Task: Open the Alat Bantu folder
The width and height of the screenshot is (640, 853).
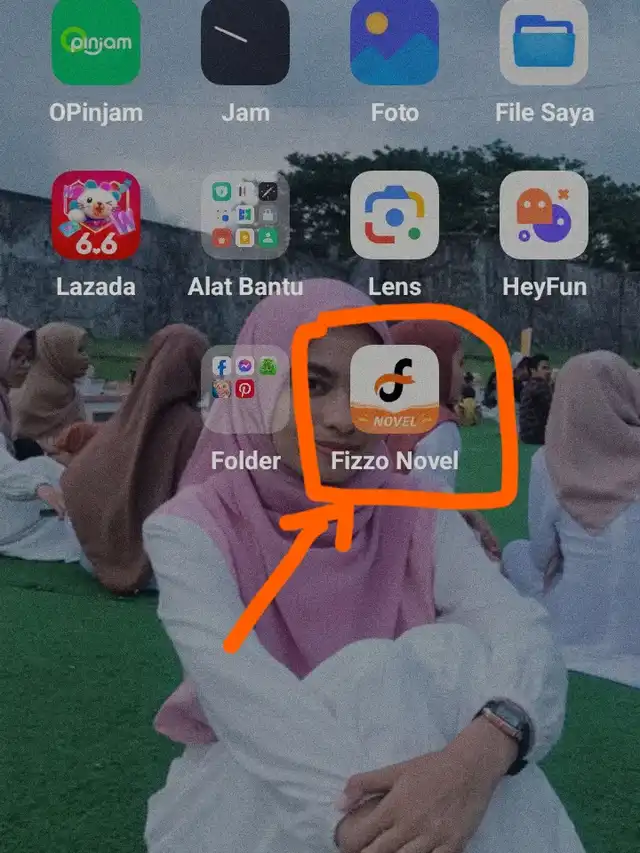Action: [245, 215]
